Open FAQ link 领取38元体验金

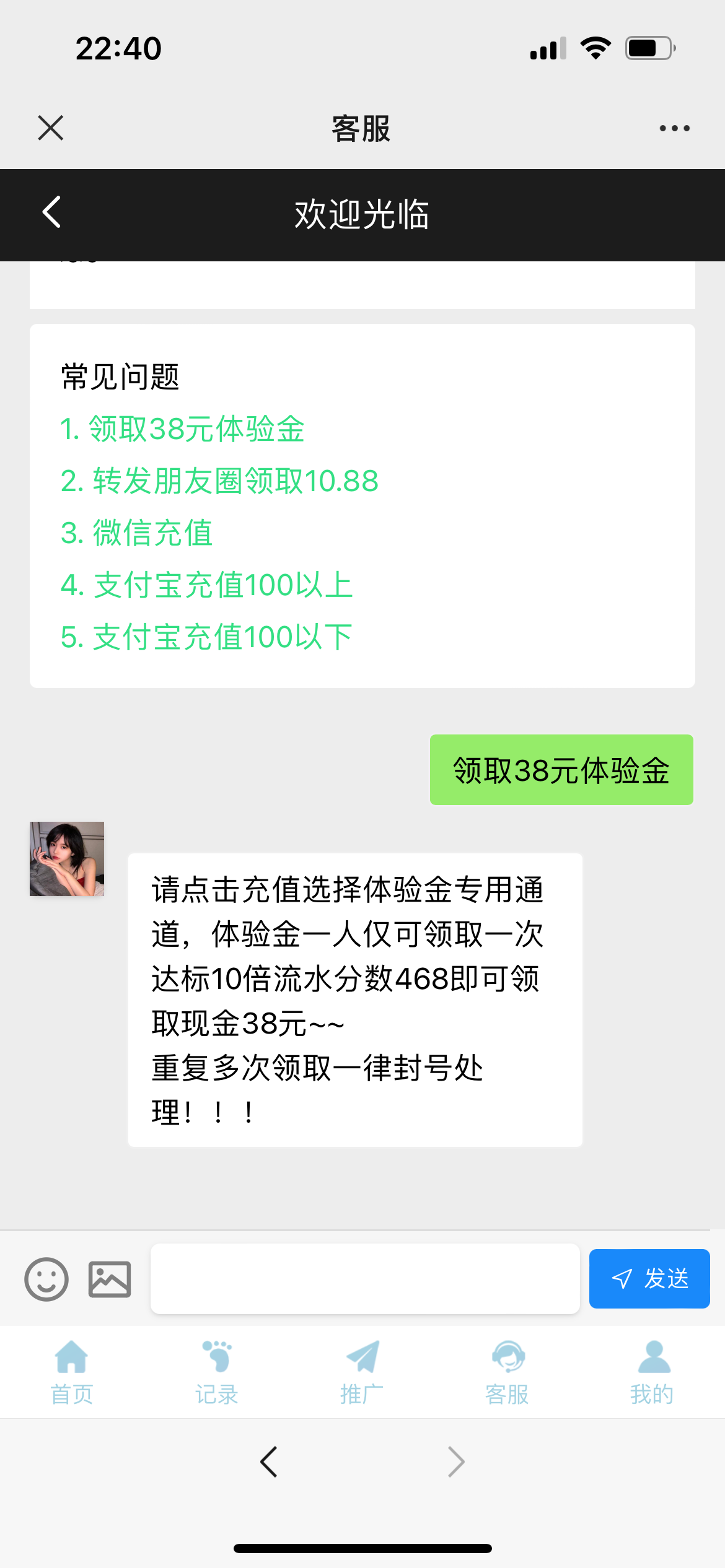(182, 429)
